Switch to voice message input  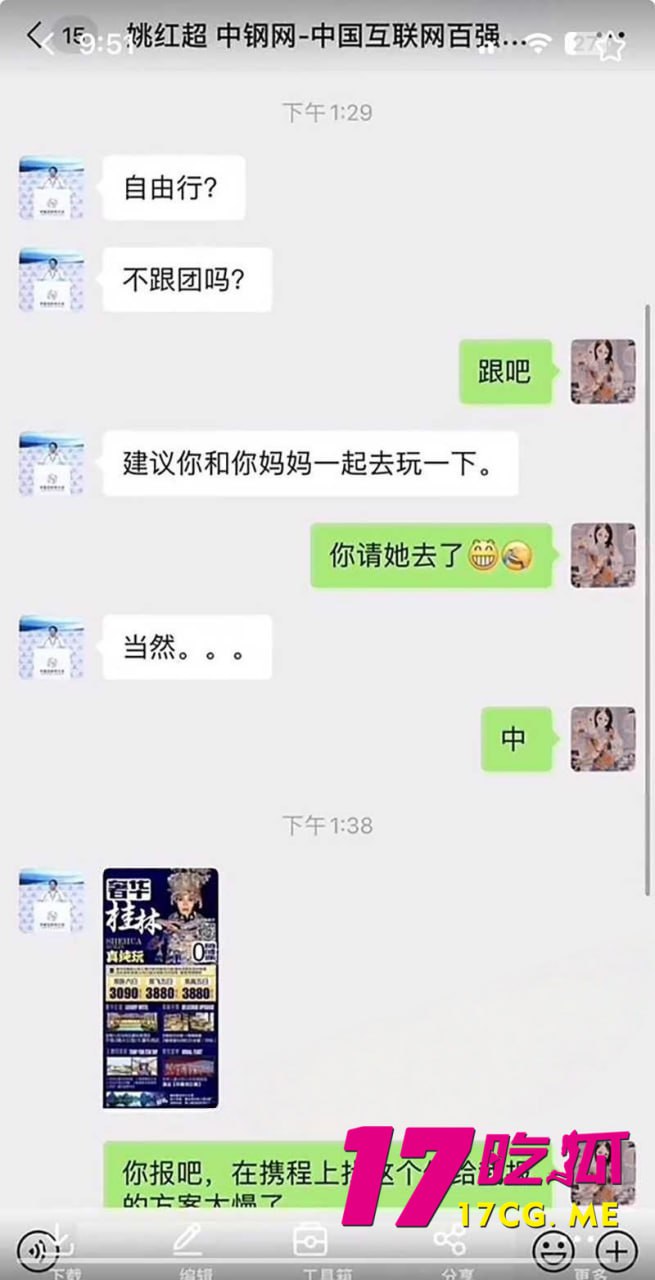38,1250
